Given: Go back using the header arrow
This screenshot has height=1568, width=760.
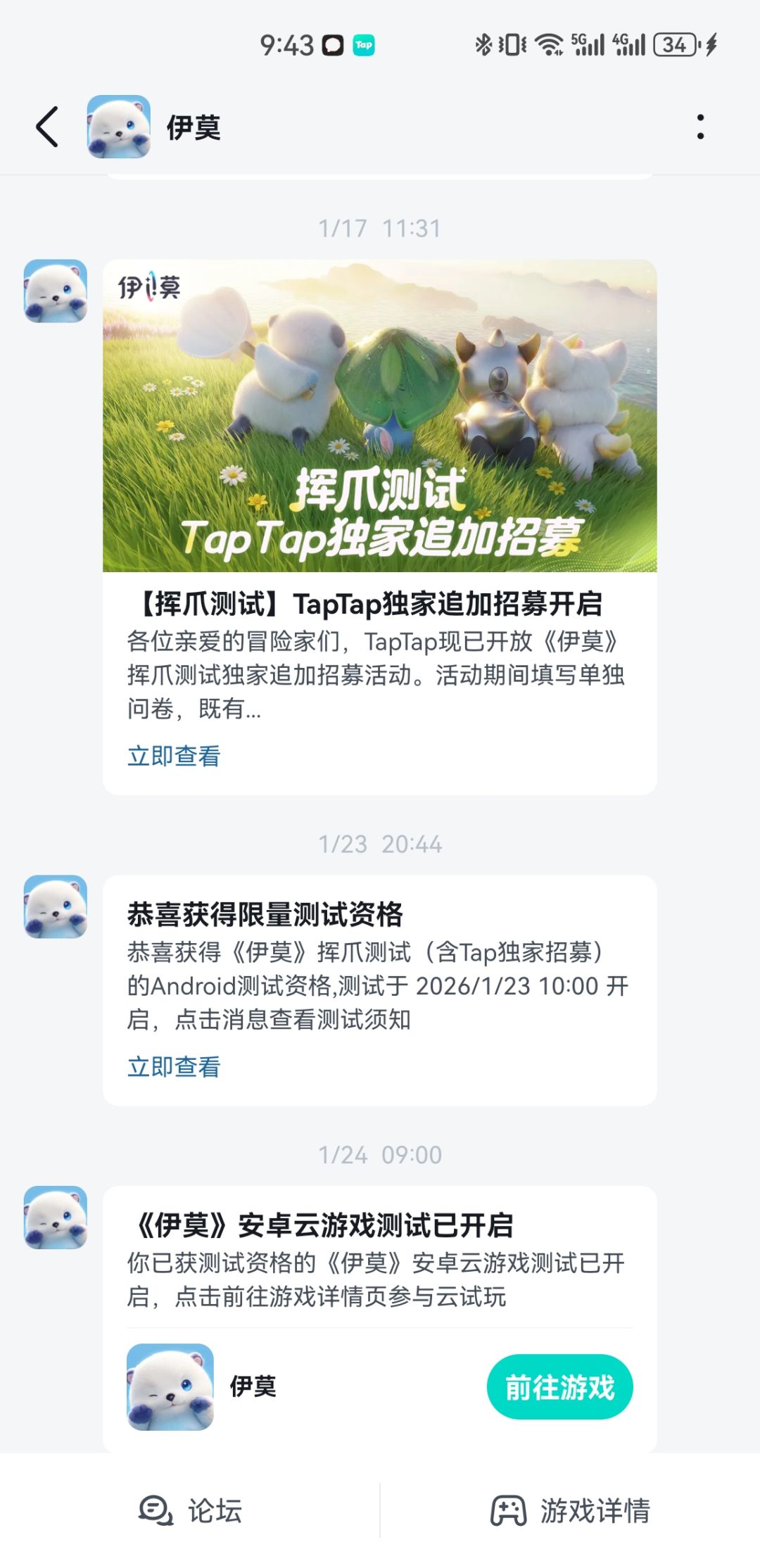Looking at the screenshot, I should click(x=47, y=127).
